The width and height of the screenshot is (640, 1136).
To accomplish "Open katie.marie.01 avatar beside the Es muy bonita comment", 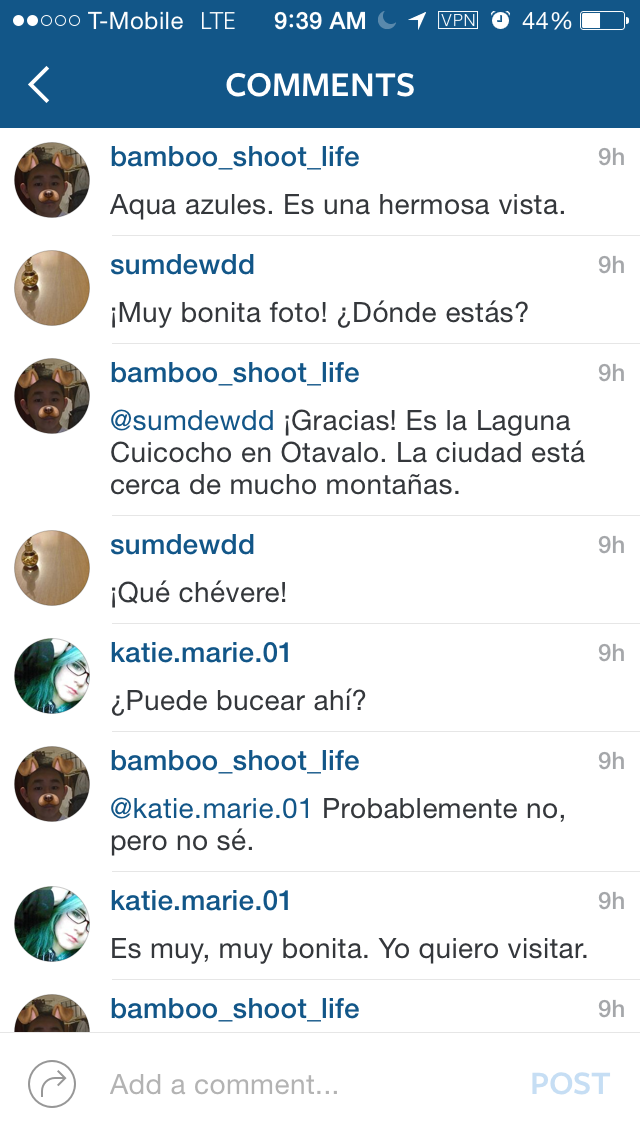I will coord(52,924).
